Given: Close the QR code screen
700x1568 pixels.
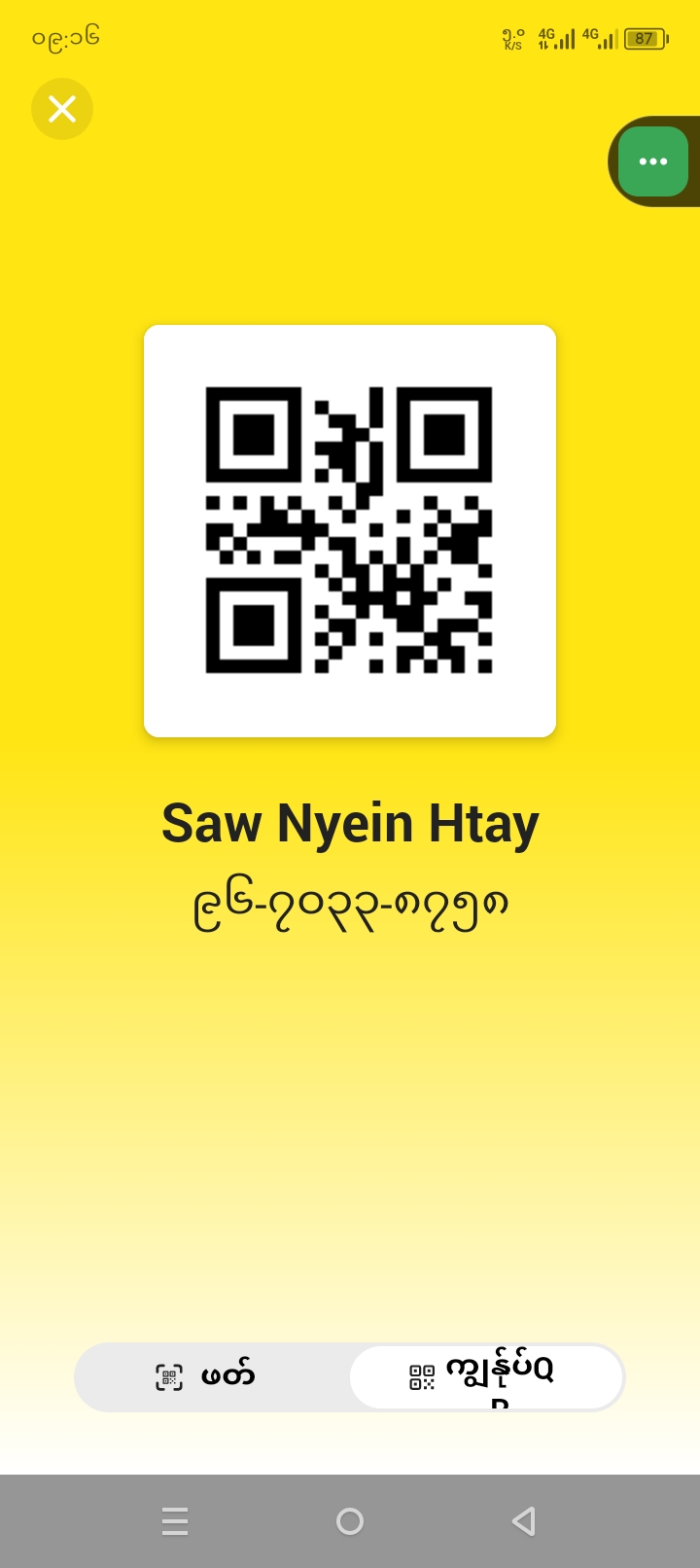Looking at the screenshot, I should coord(62,109).
